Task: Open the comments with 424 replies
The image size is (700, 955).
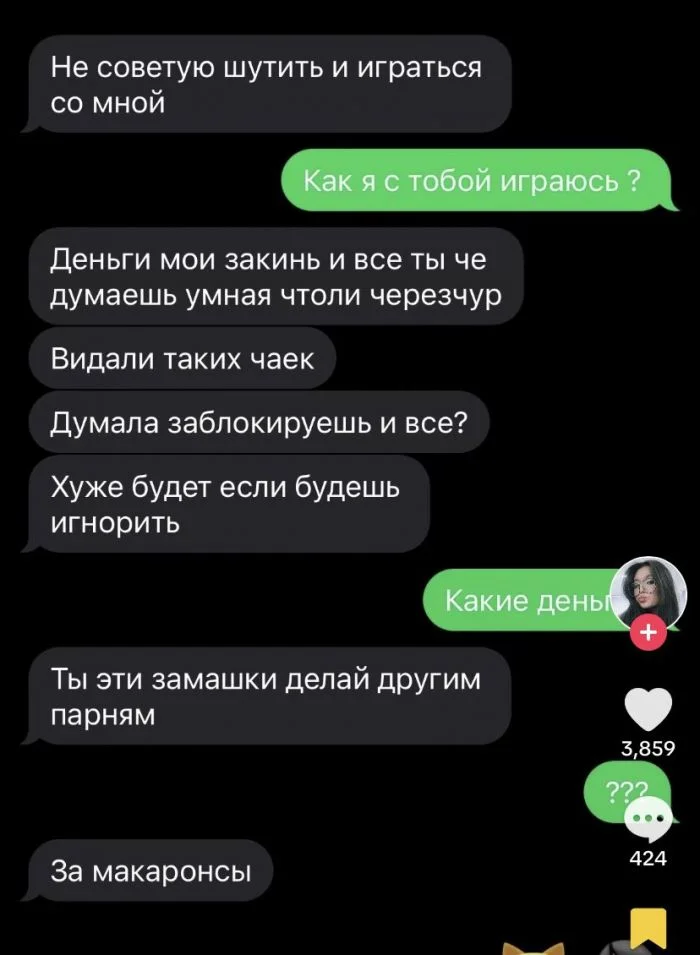Action: tap(648, 820)
